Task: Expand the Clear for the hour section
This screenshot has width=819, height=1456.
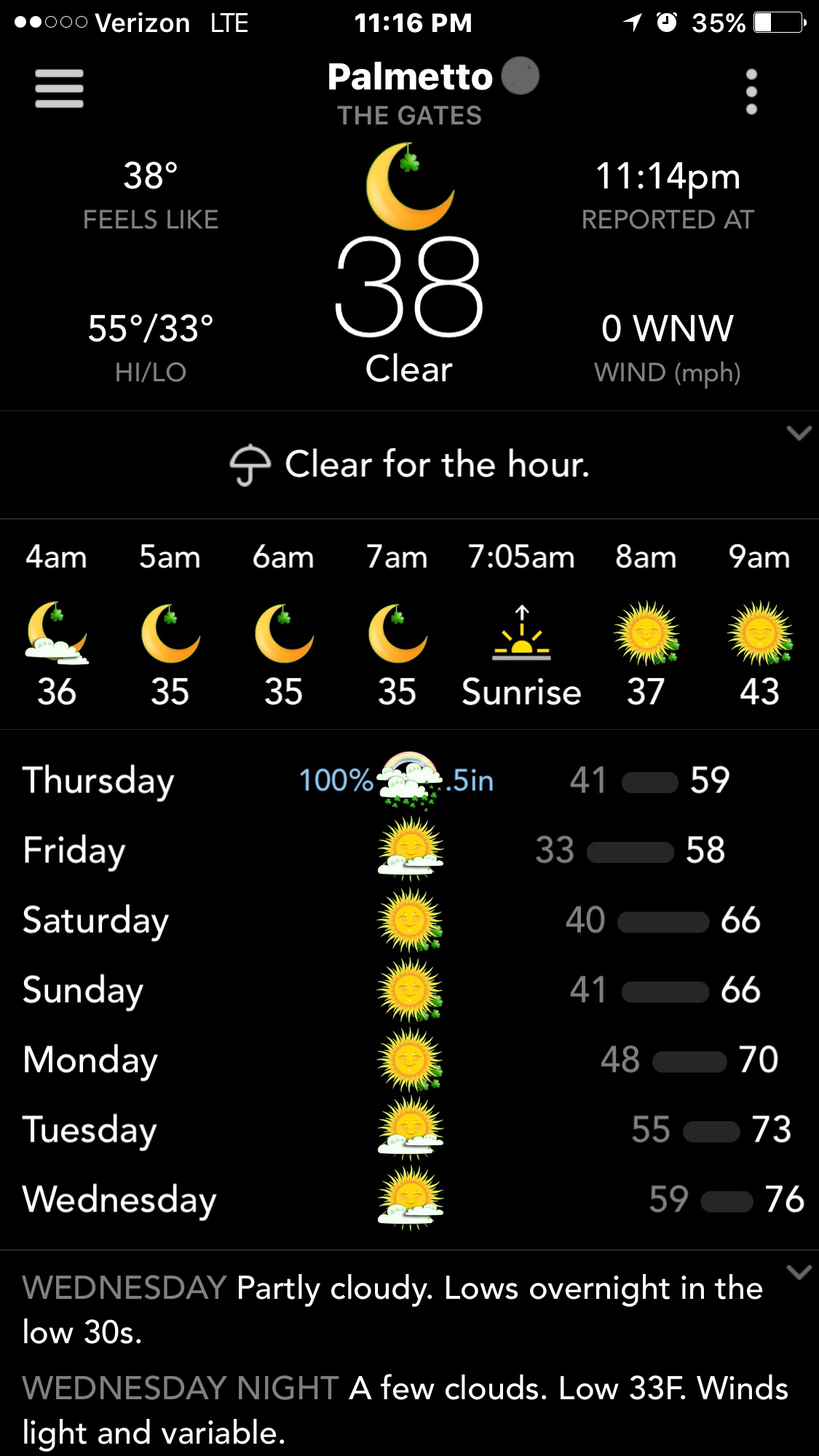Action: pos(799,434)
